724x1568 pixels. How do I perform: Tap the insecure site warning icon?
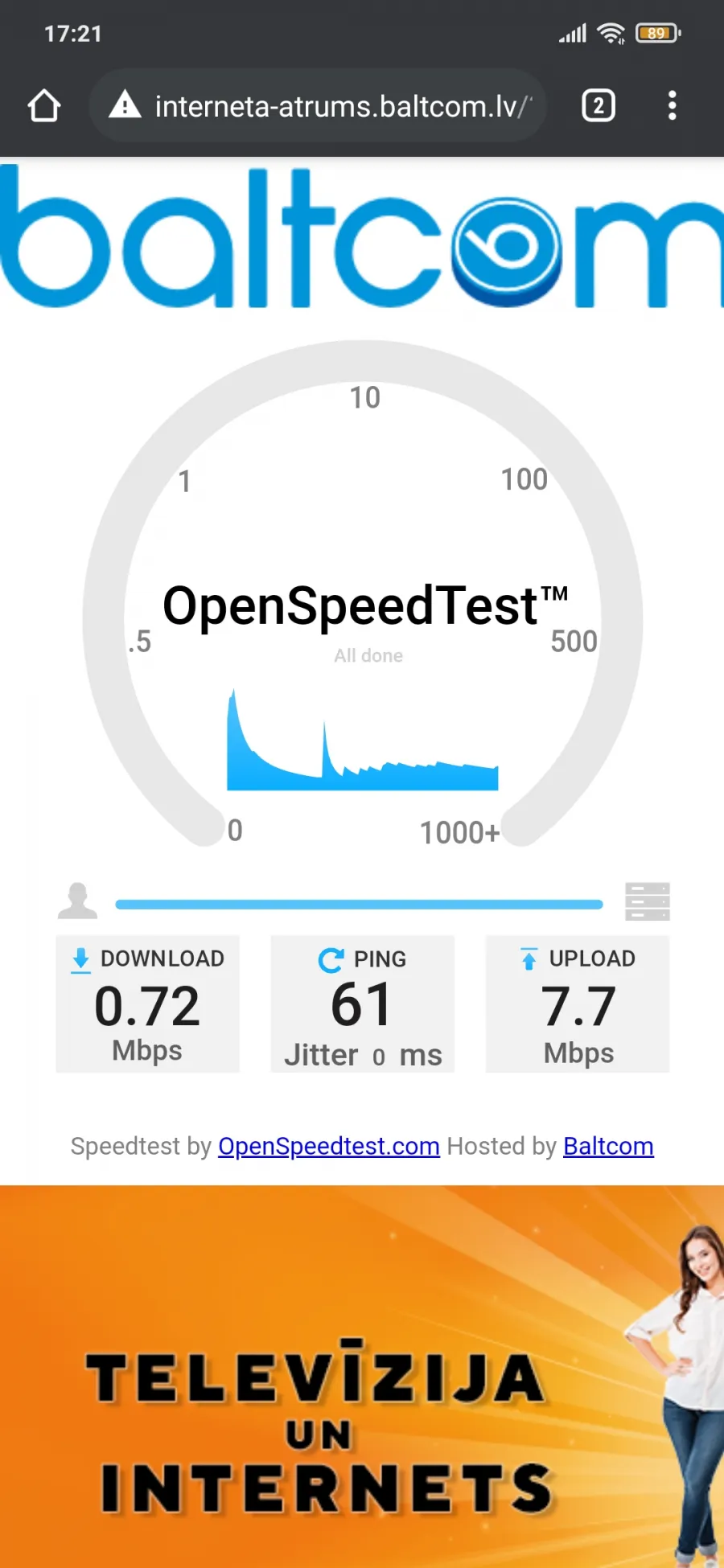(x=125, y=105)
